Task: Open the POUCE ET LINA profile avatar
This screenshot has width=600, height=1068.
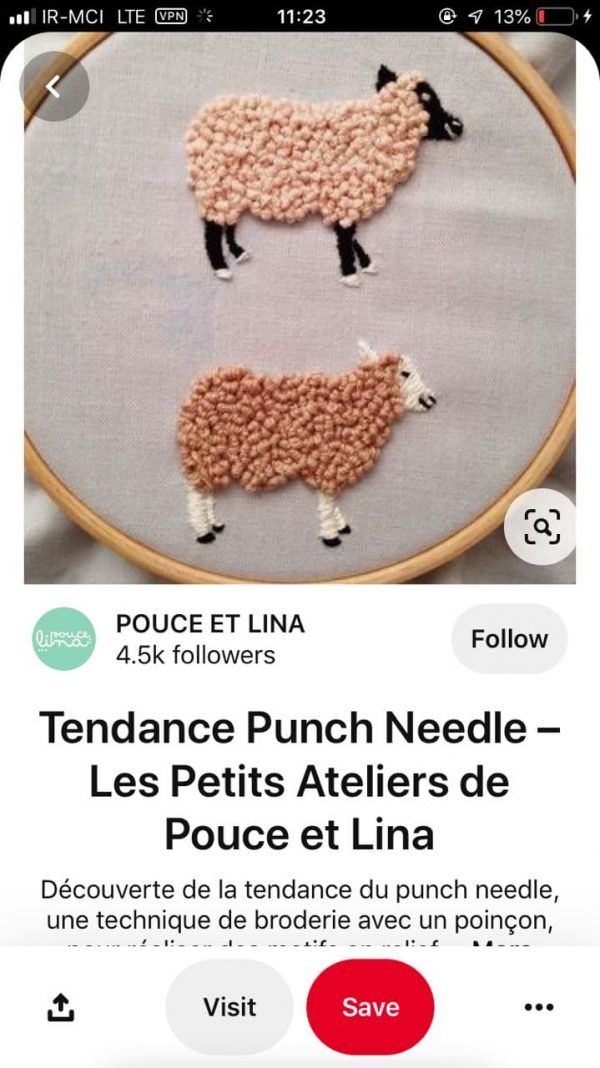Action: (64, 639)
